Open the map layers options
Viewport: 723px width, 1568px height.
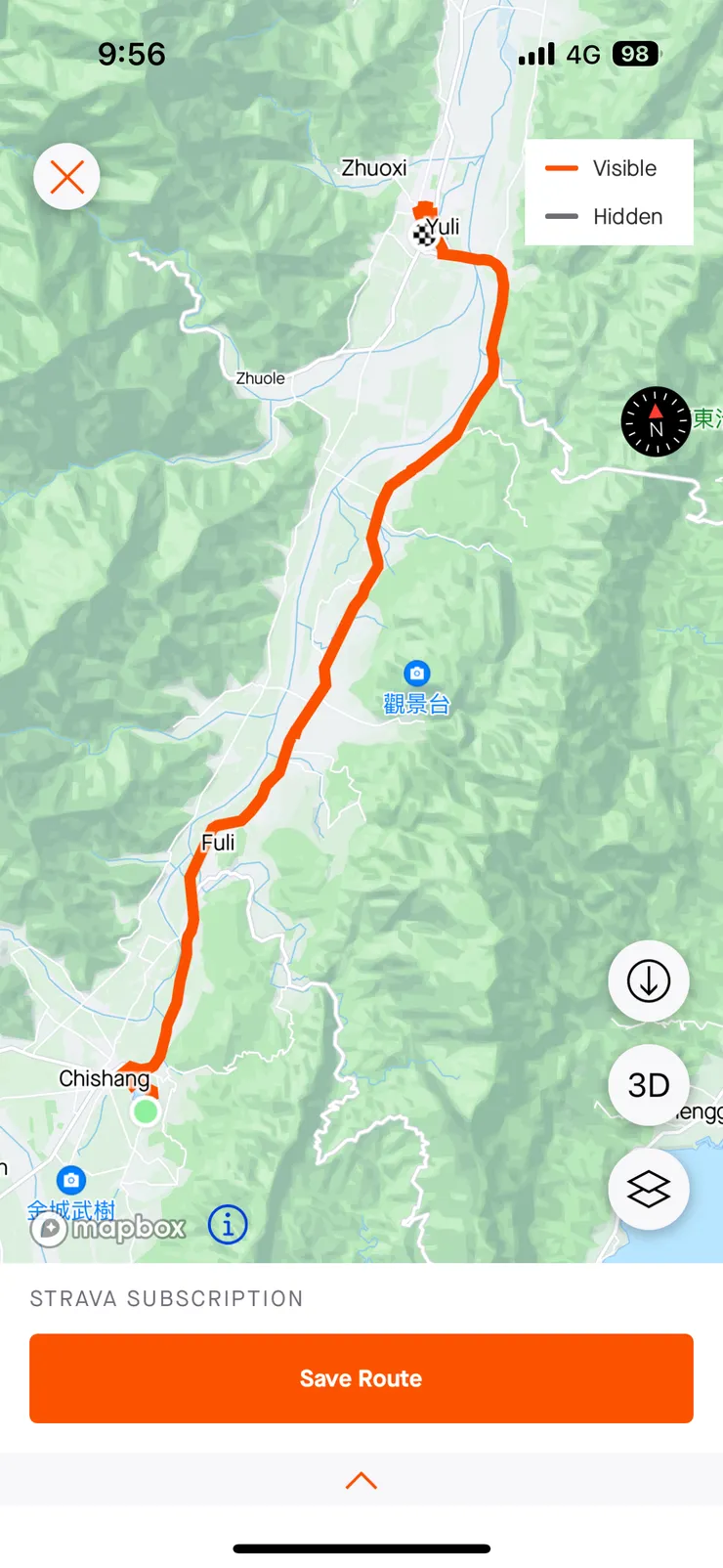coord(648,1189)
